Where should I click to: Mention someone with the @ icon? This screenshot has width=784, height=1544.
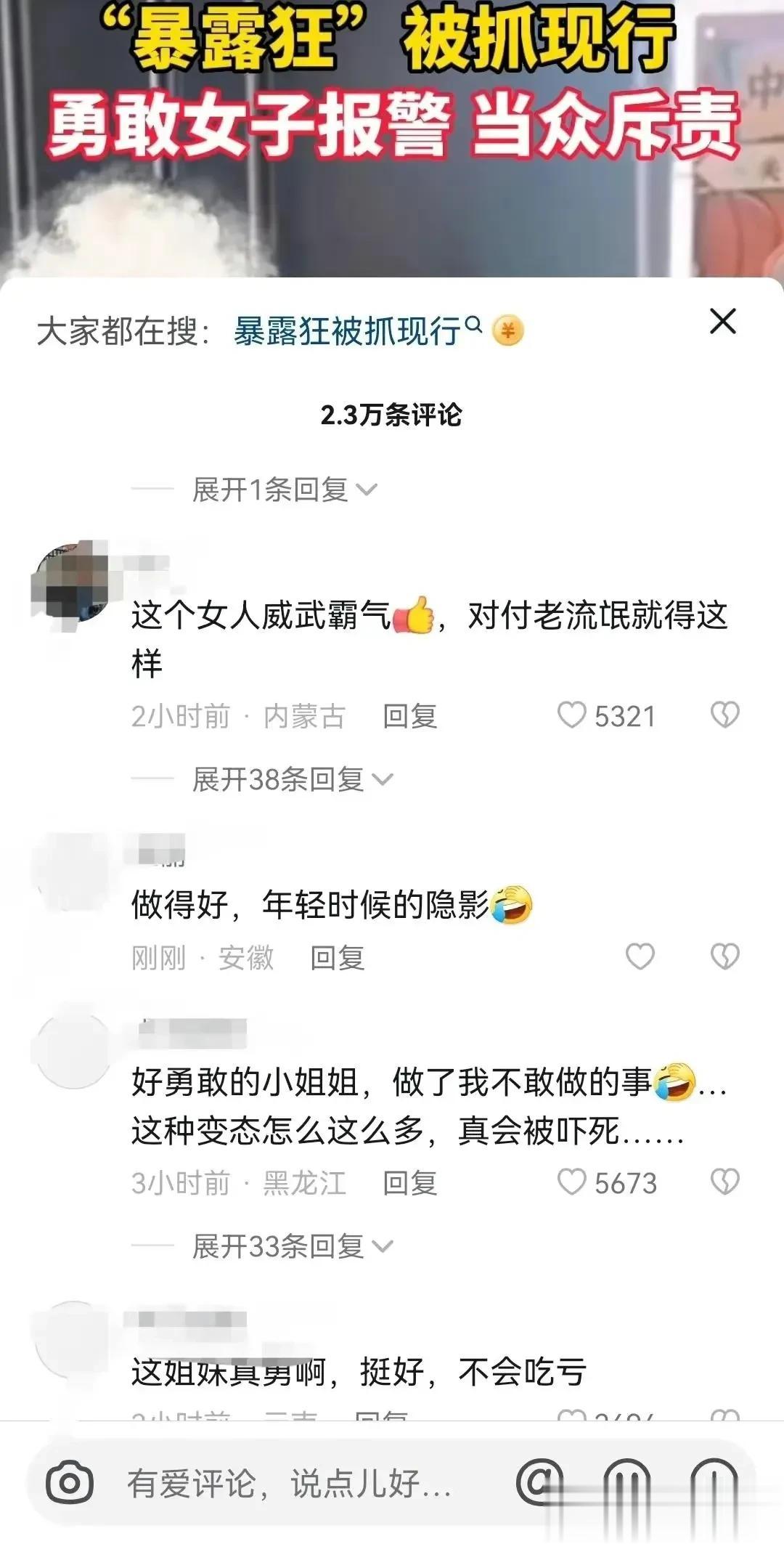[539, 1482]
